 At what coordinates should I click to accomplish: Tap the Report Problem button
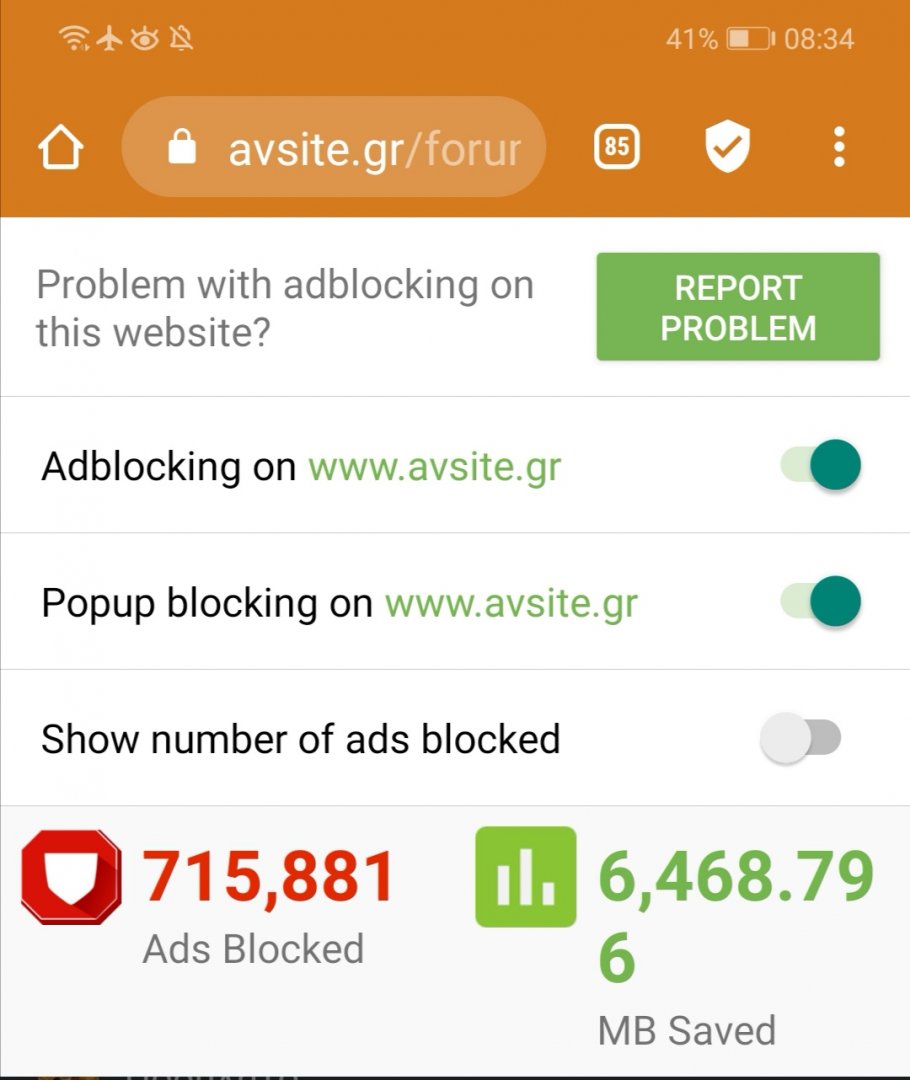(x=738, y=307)
